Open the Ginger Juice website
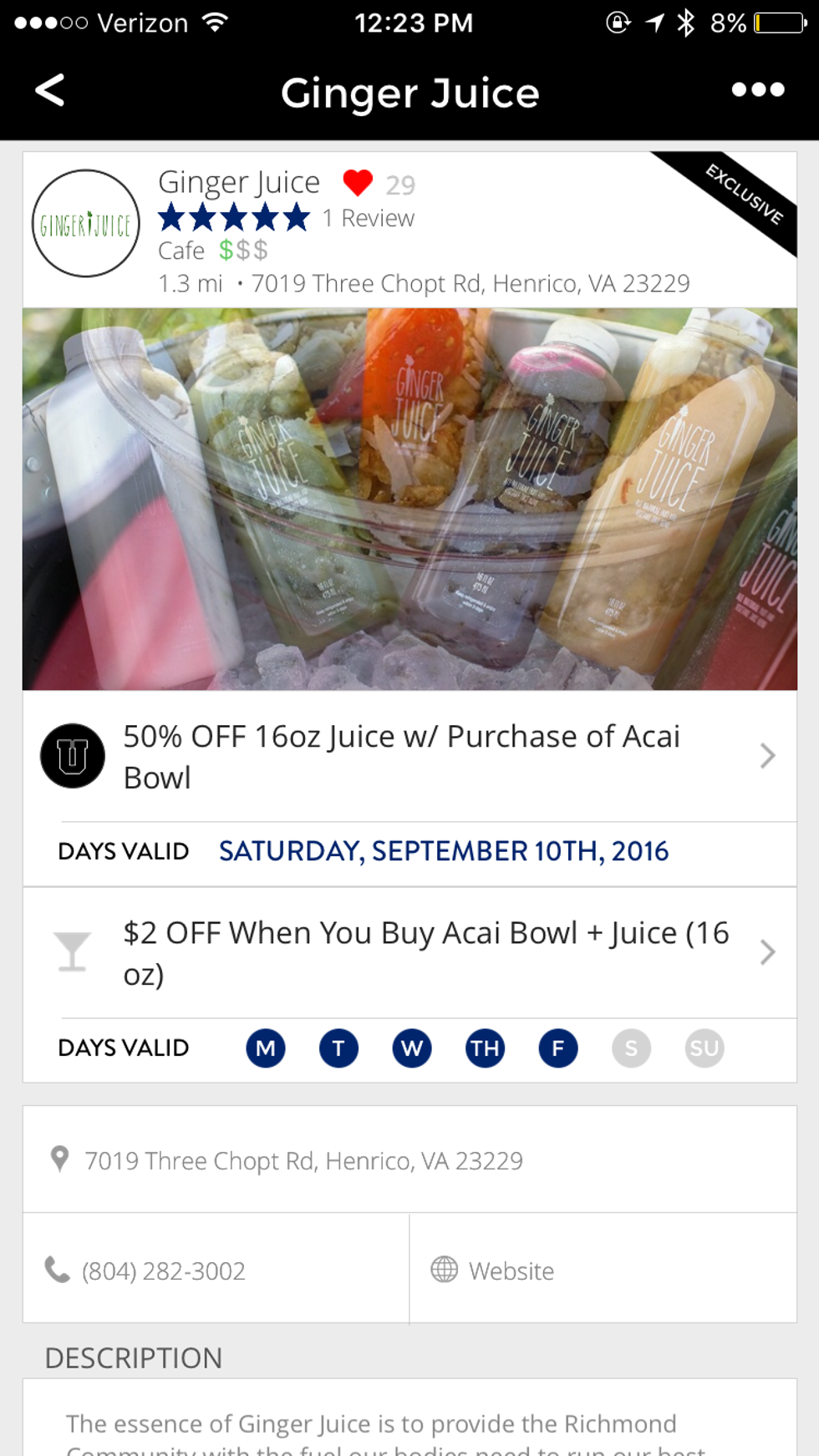The image size is (819, 1456). tap(511, 1271)
